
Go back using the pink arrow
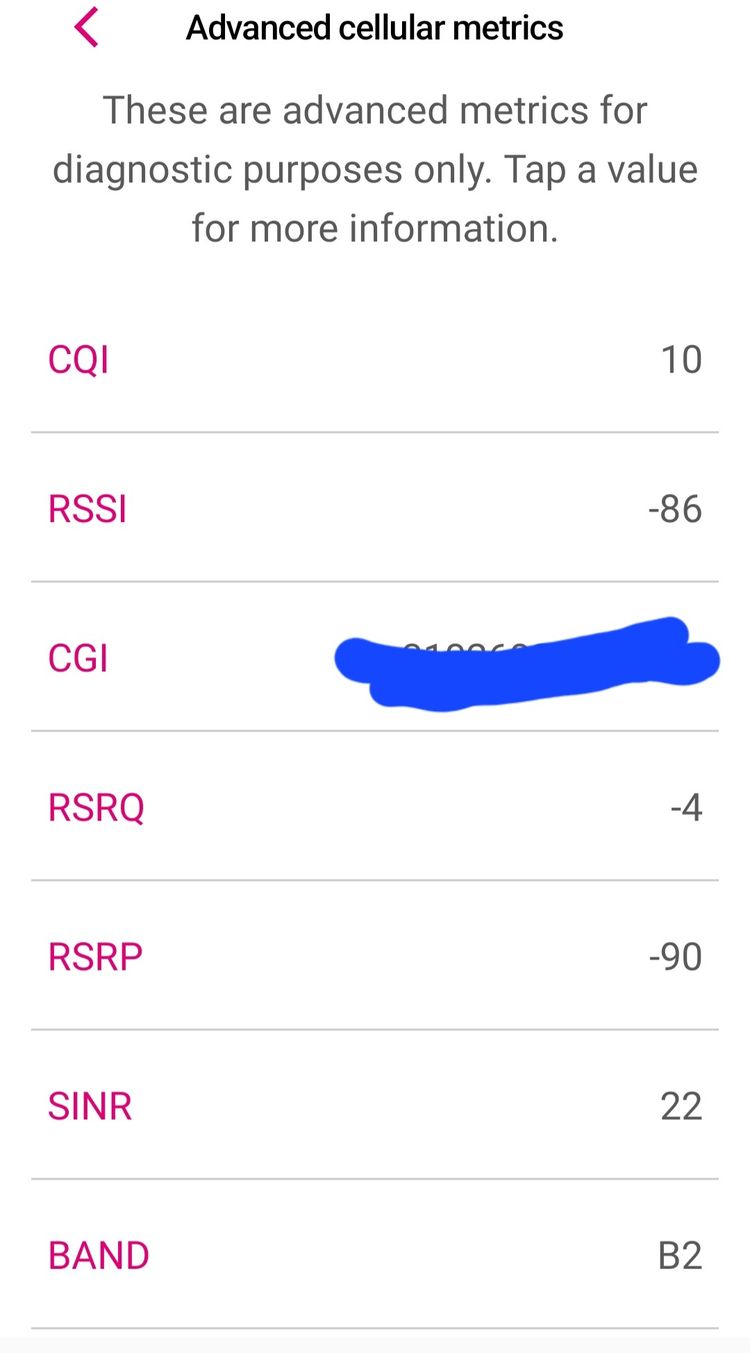click(x=87, y=27)
